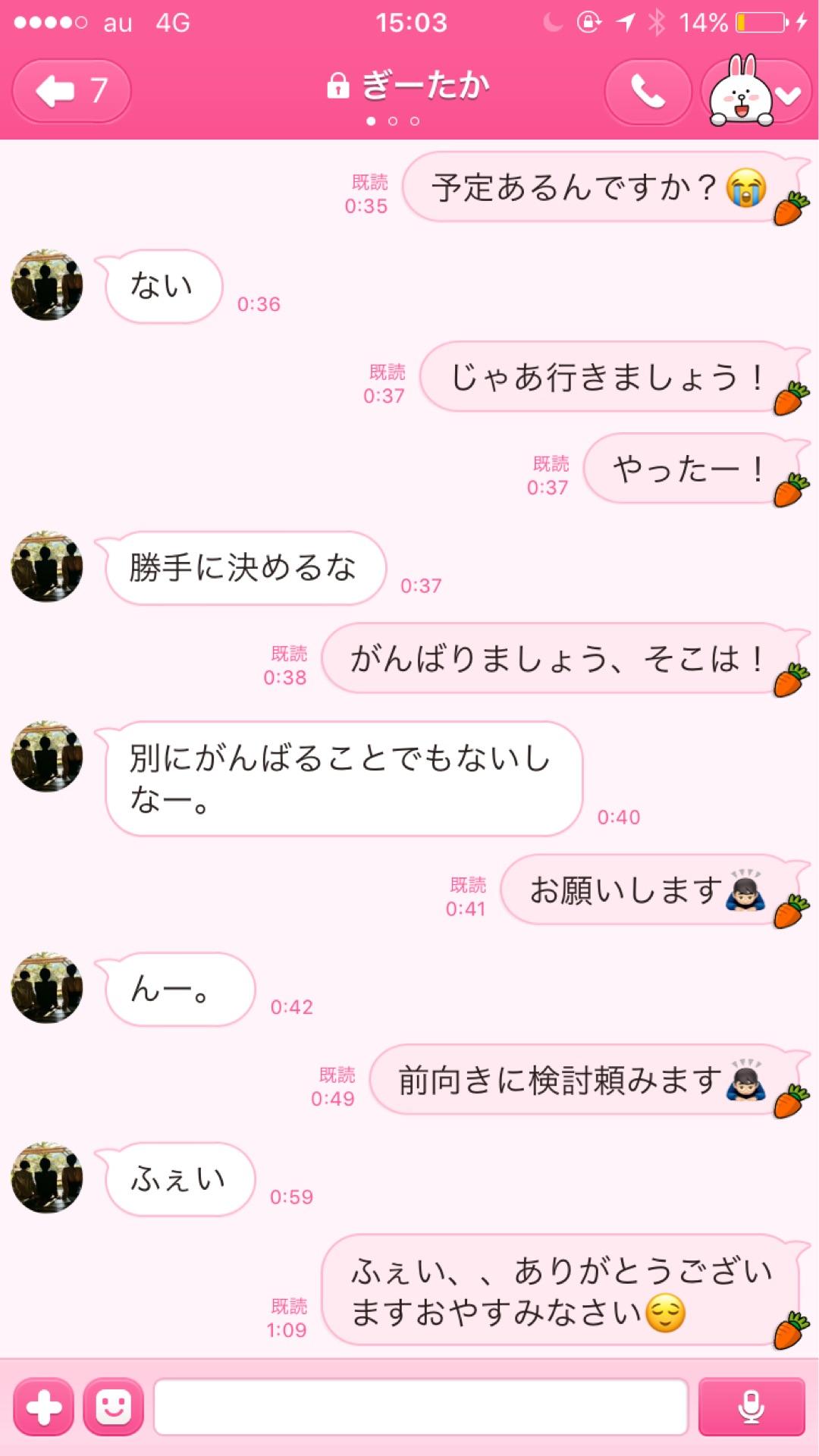
Task: Select the third page indicator dot
Action: 413,119
